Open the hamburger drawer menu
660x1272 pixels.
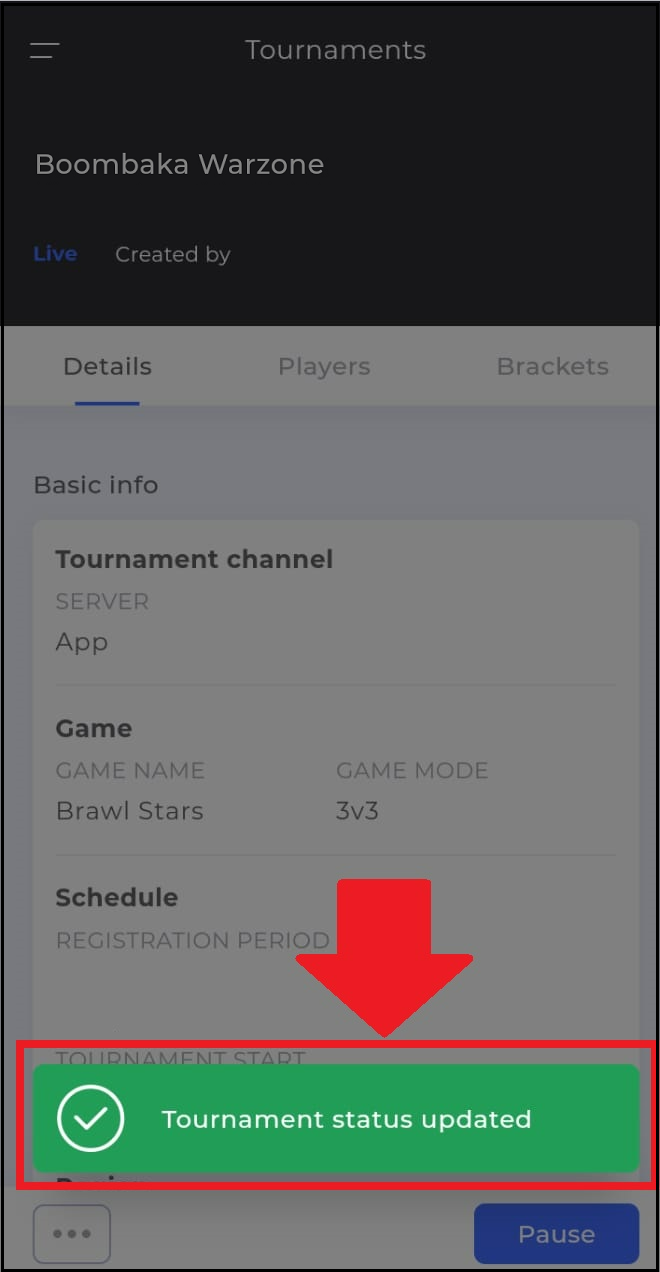(x=45, y=50)
